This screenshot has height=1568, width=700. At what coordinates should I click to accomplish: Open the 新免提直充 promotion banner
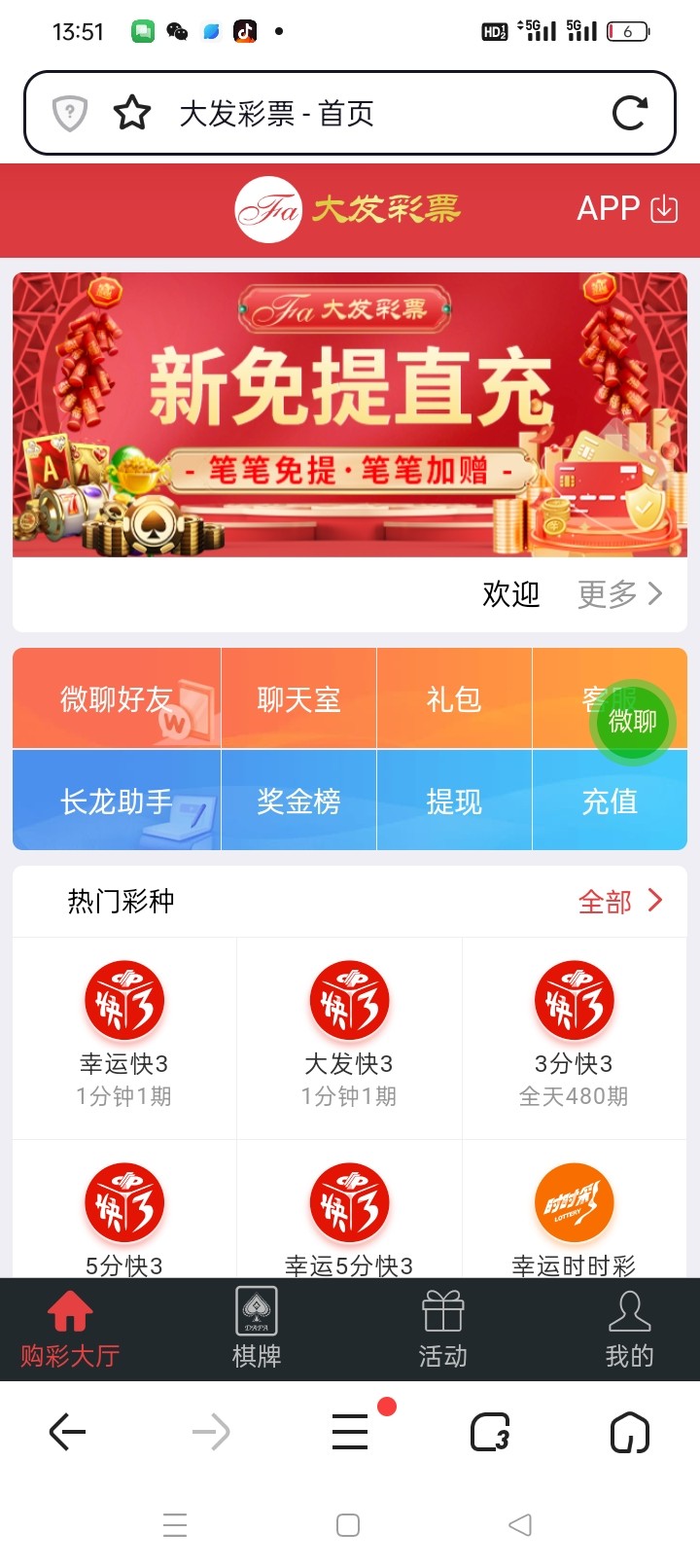[350, 414]
